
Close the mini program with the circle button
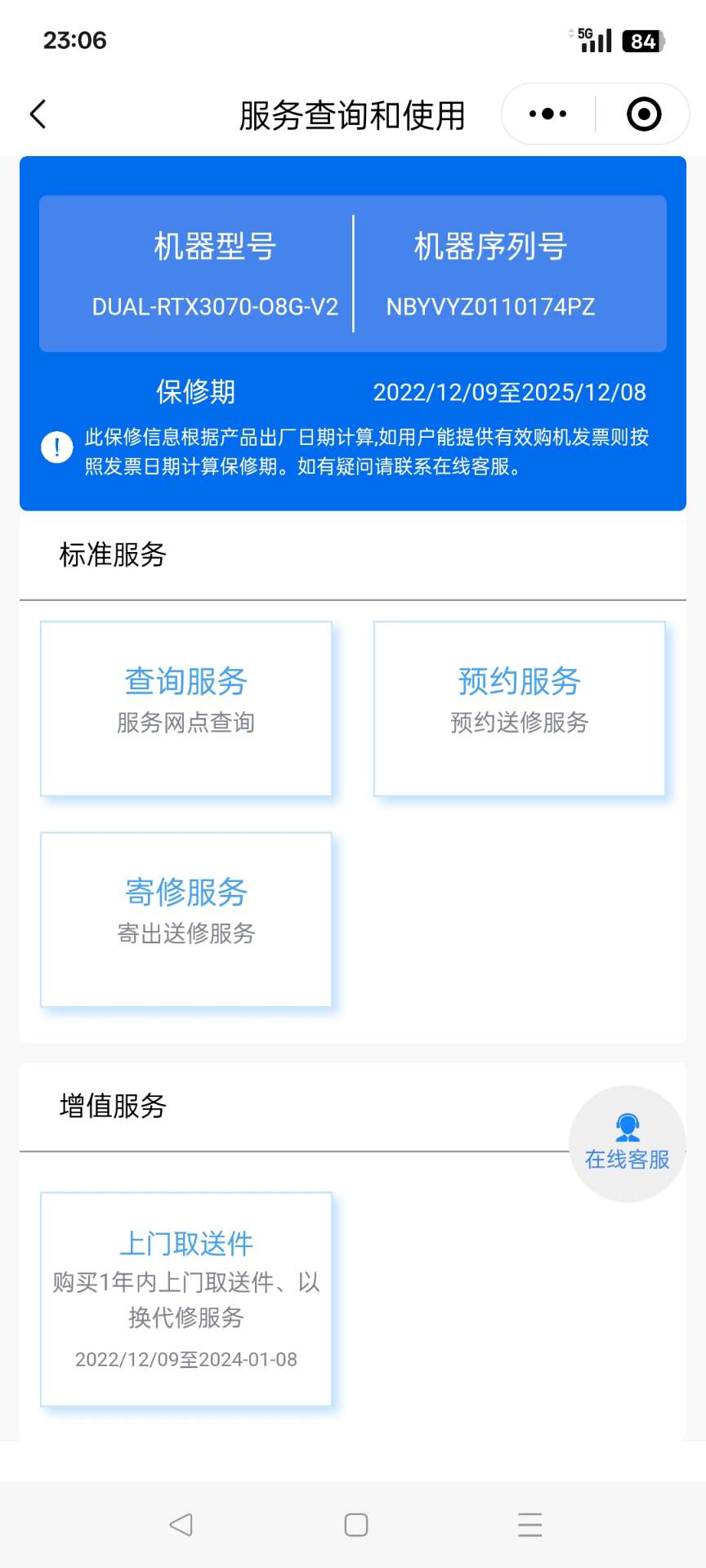click(x=644, y=114)
